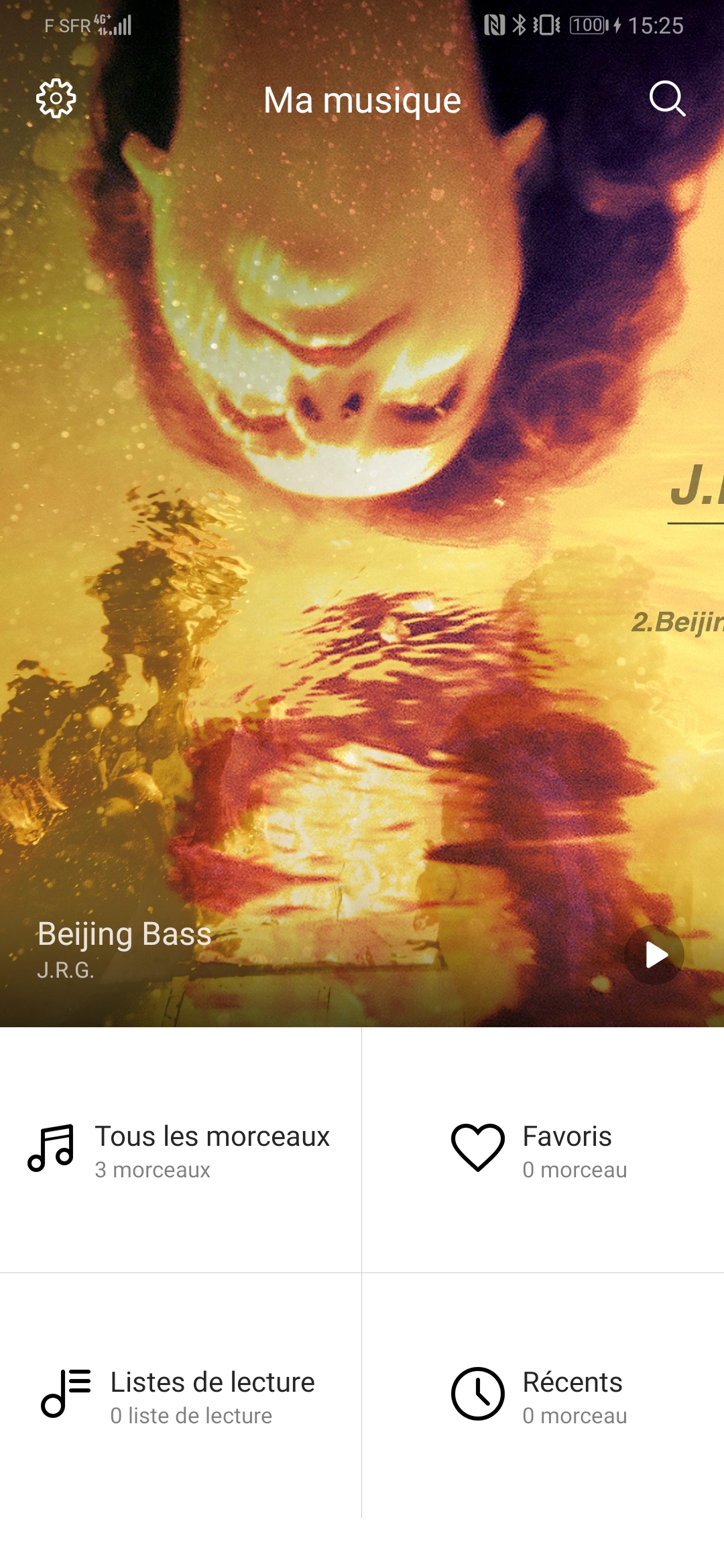Image resolution: width=724 pixels, height=1568 pixels.
Task: Open Listes de lecture
Action: pos(180,1396)
